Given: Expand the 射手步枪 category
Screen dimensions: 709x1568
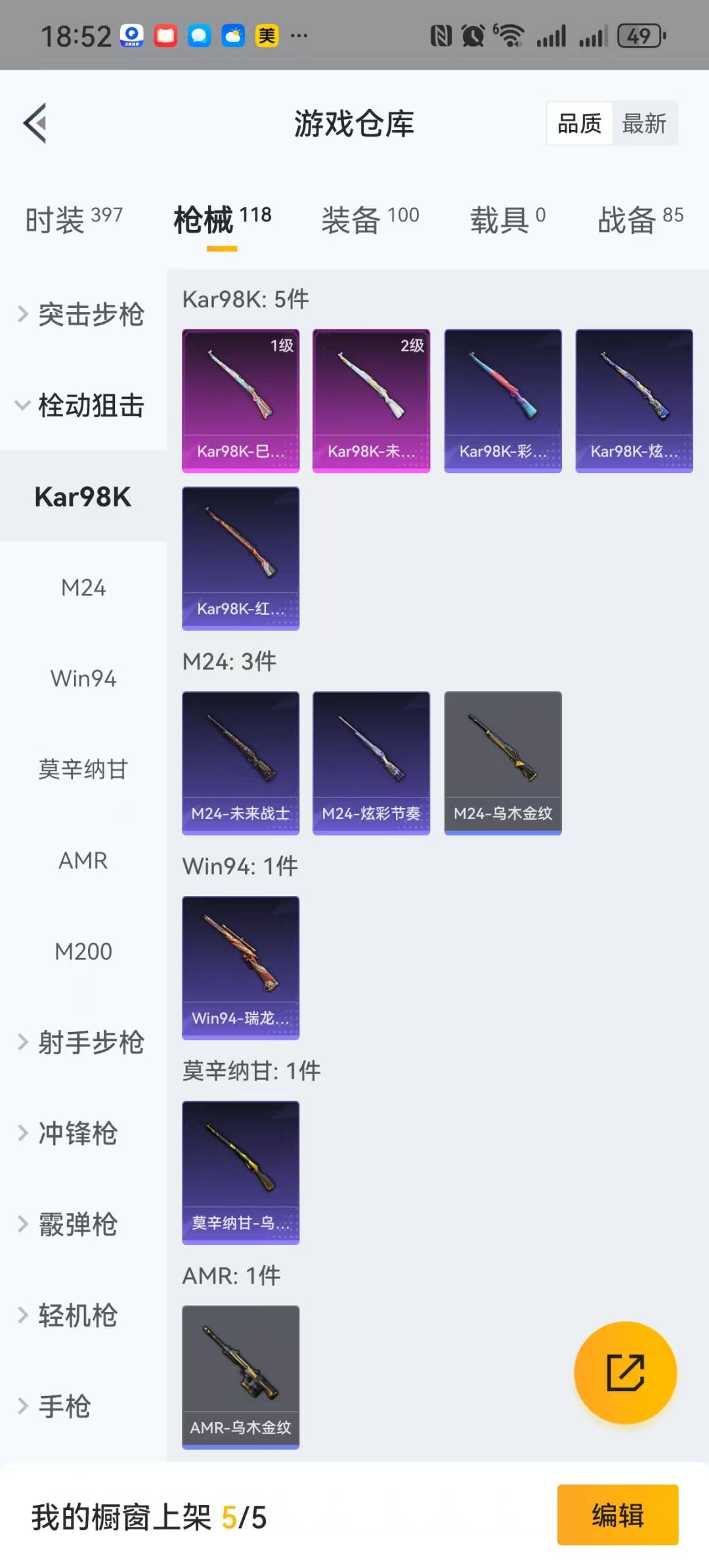Looking at the screenshot, I should coord(82,1042).
